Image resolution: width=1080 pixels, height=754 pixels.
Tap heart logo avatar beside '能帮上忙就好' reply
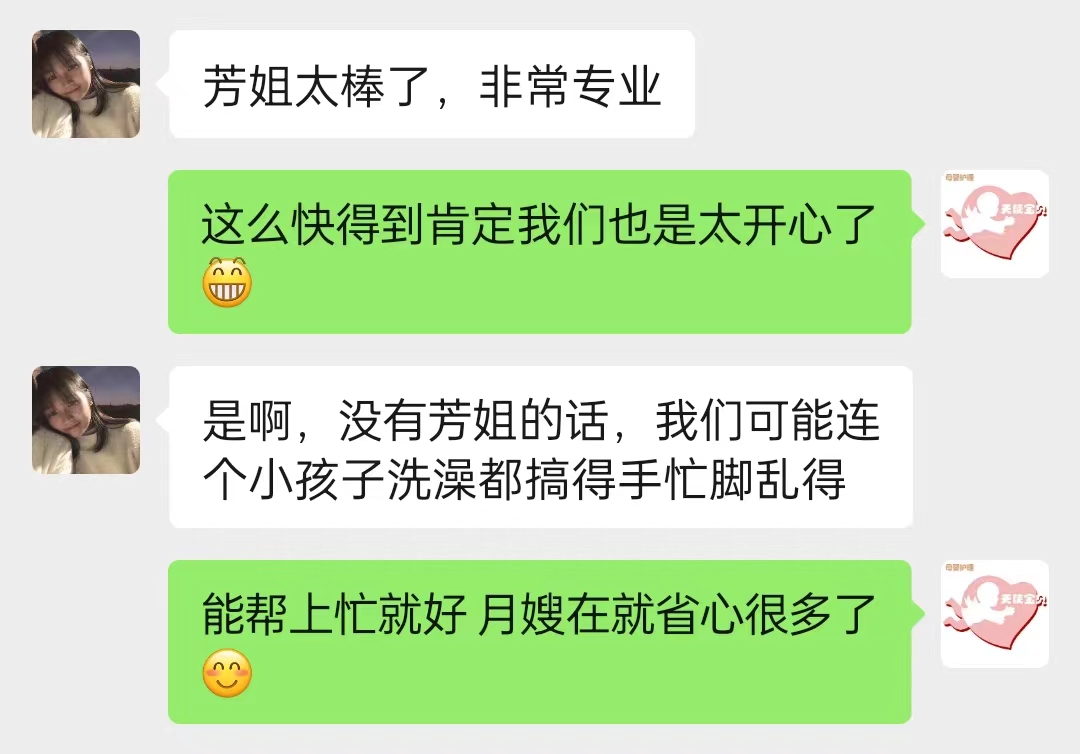pyautogui.click(x=994, y=614)
